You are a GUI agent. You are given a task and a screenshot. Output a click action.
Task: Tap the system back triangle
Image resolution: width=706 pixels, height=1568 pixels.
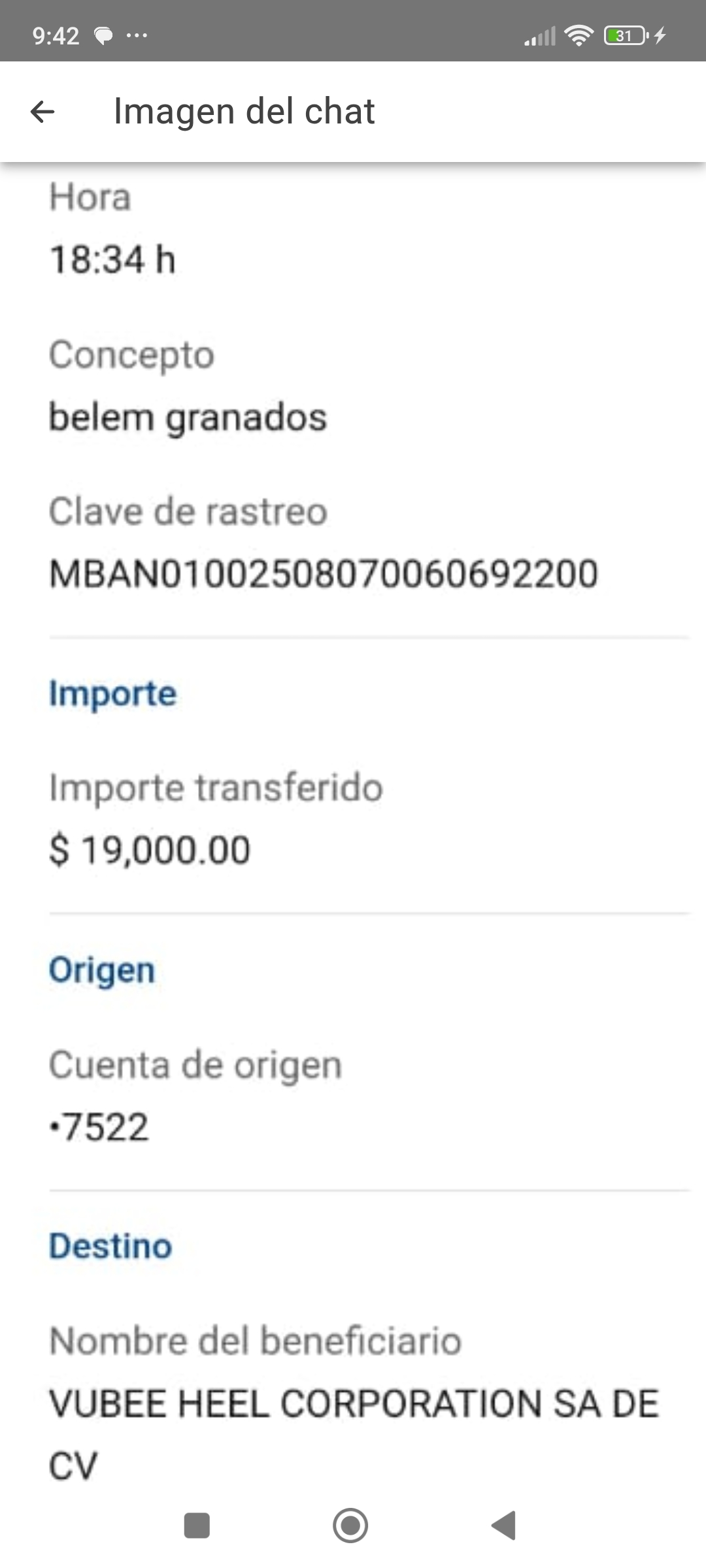(503, 1526)
